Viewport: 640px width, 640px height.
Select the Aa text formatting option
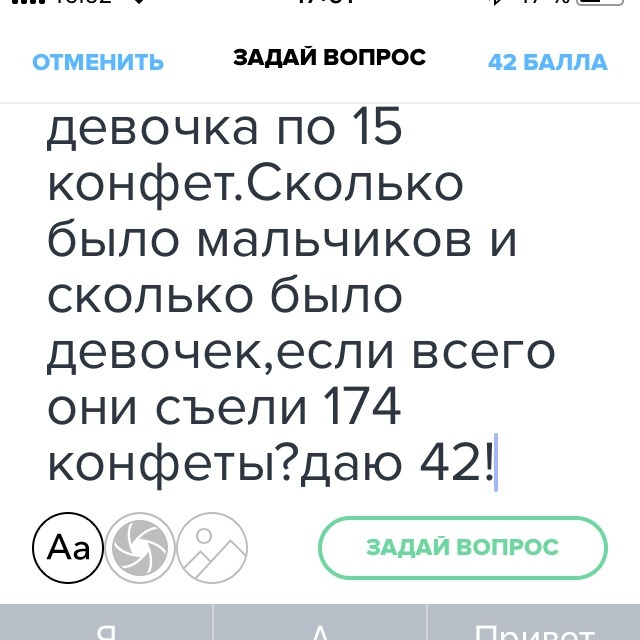pyautogui.click(x=68, y=547)
